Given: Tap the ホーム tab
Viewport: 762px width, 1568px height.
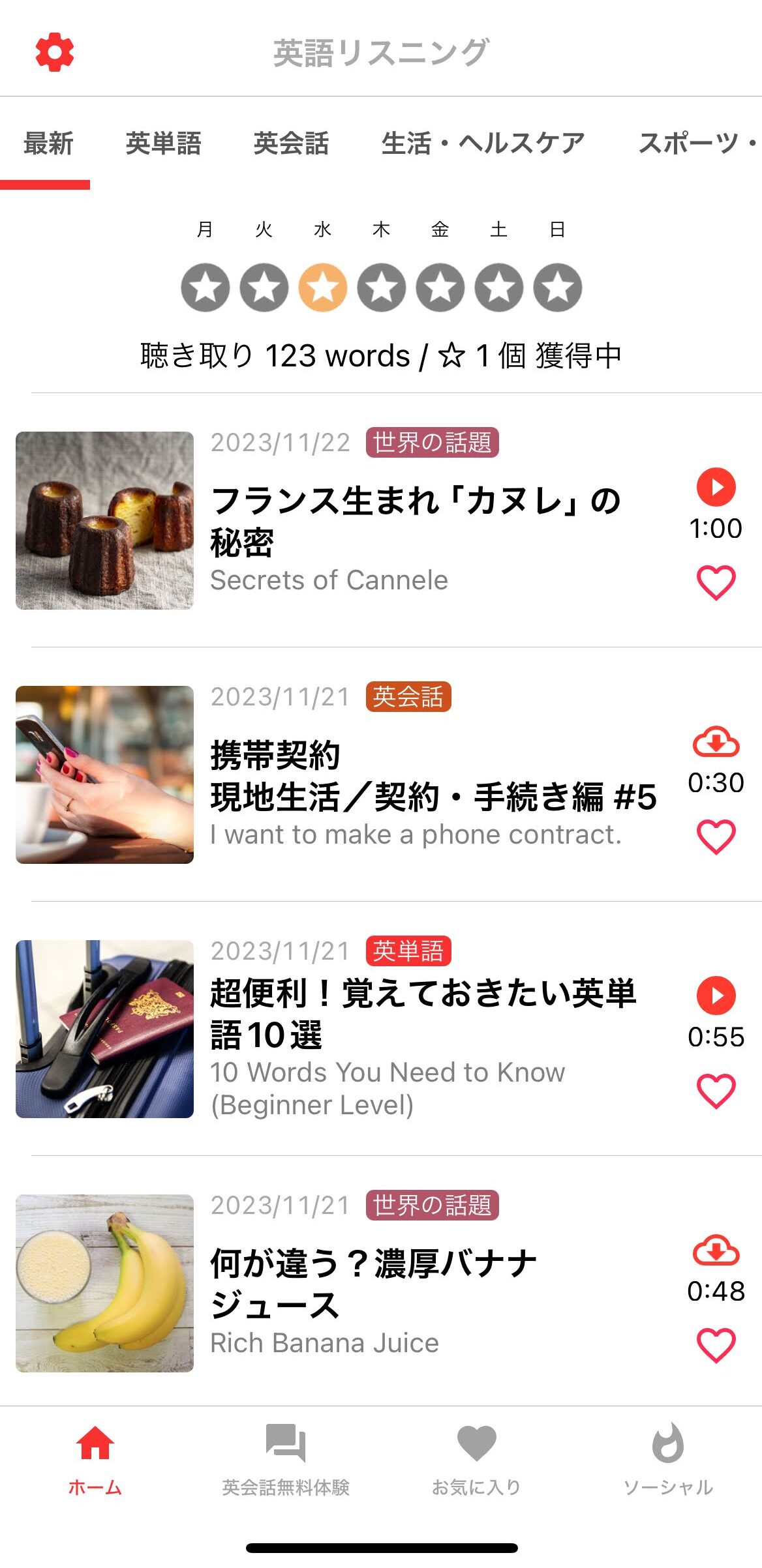Looking at the screenshot, I should [x=95, y=1459].
